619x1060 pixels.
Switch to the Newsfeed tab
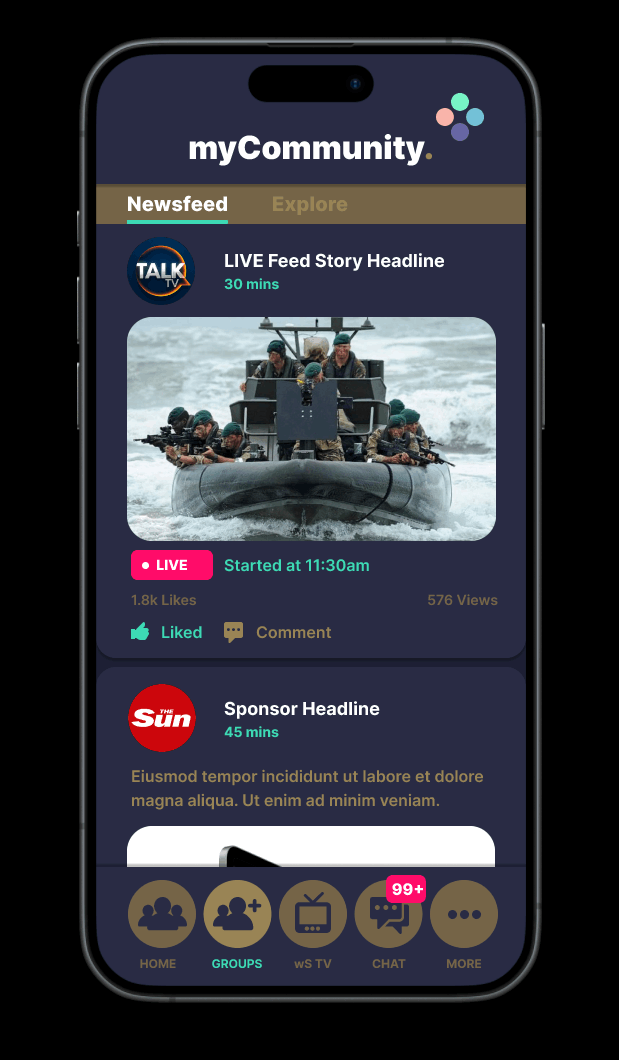[x=177, y=204]
